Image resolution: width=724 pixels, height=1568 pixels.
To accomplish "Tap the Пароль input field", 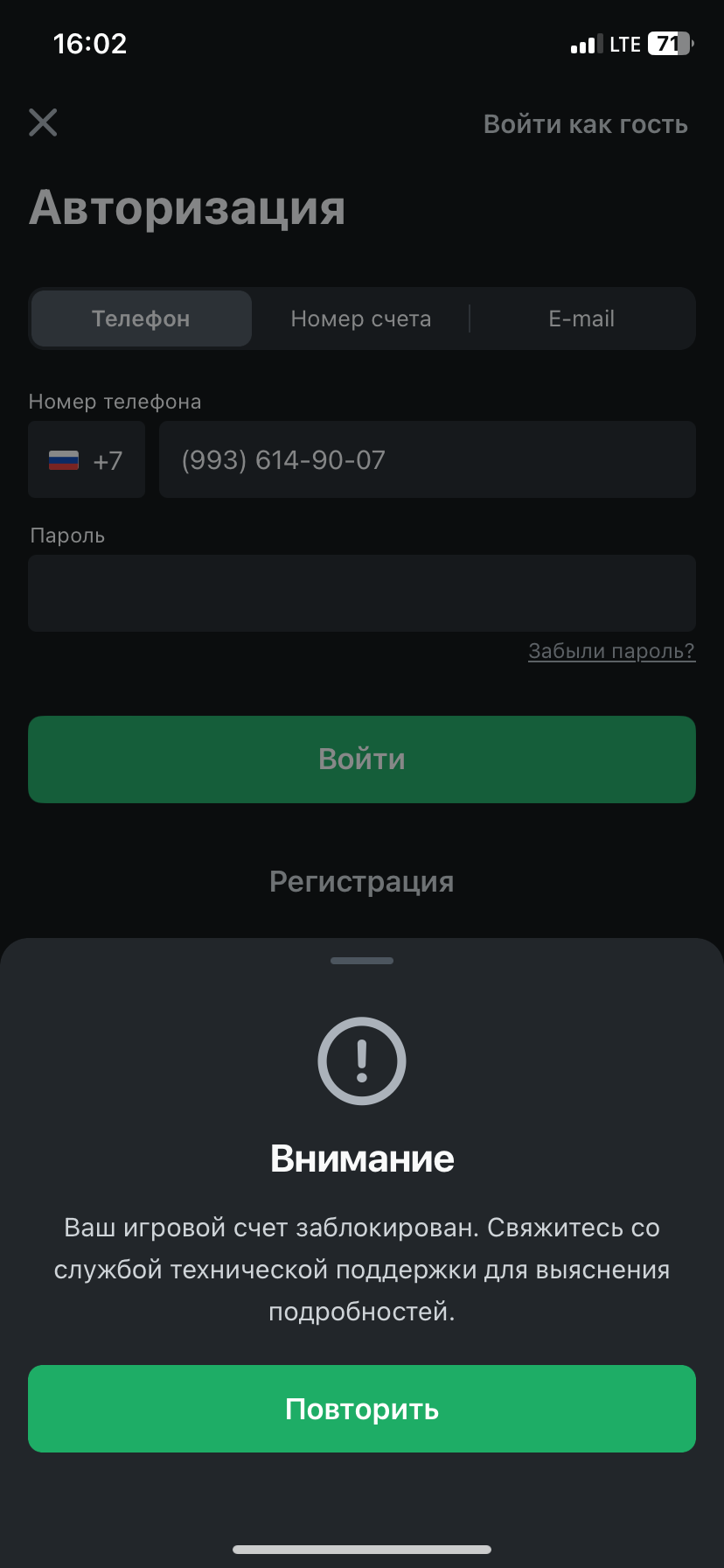I will point(362,593).
